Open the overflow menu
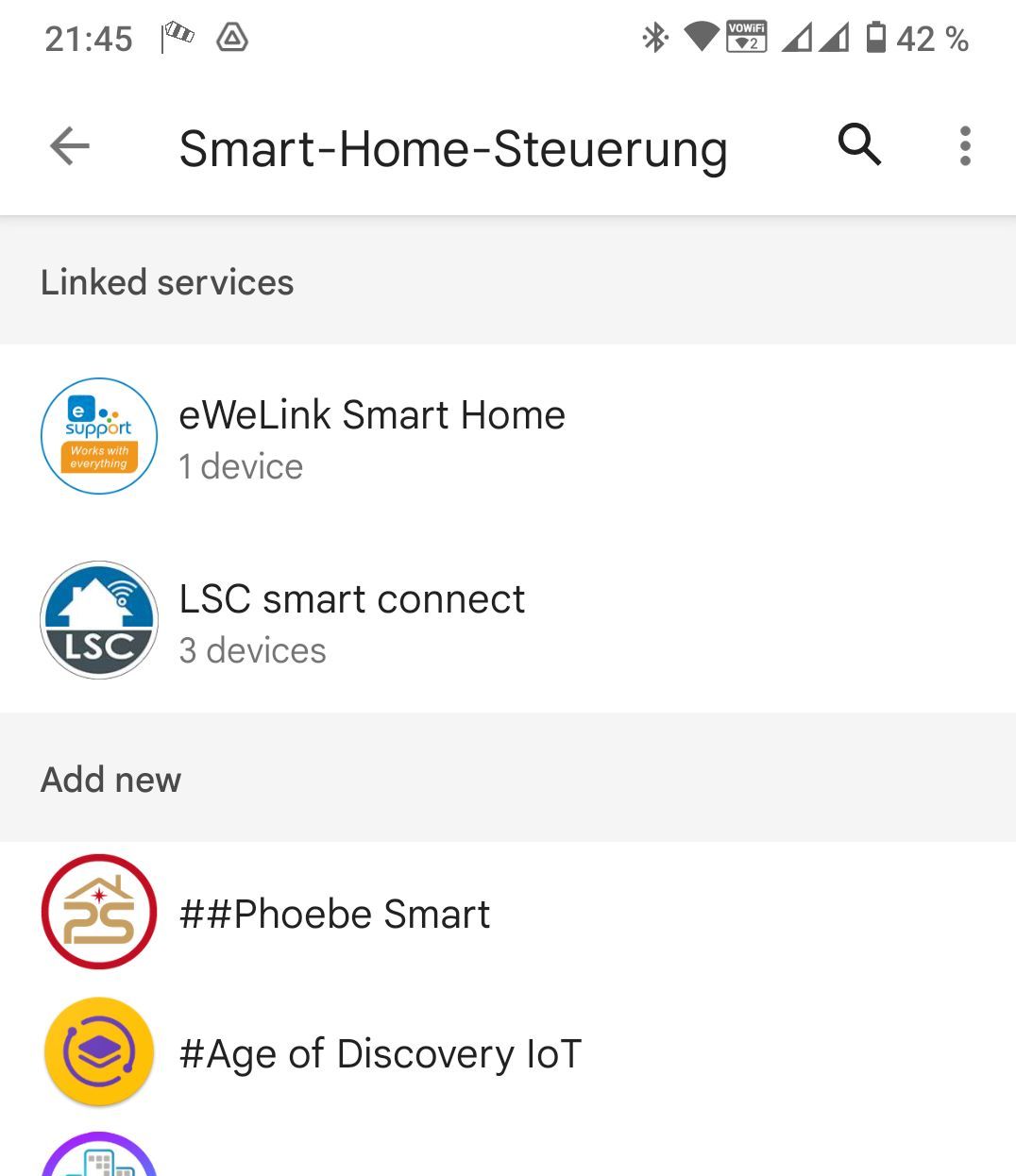1016x1176 pixels. coord(964,146)
